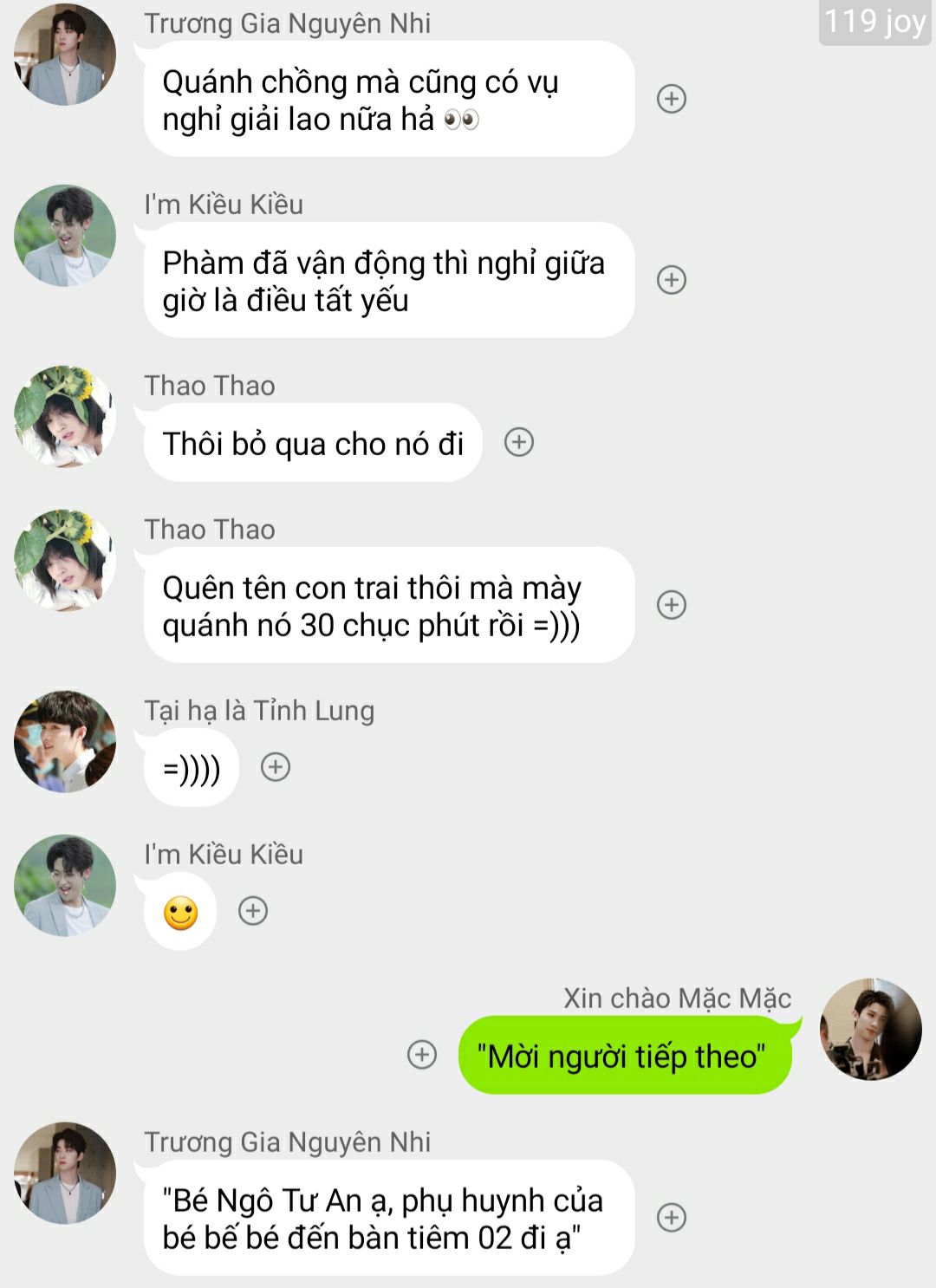Tap plus icon next to "Phàm đã vận động" message
Viewport: 936px width, 1288px height.
(x=672, y=280)
